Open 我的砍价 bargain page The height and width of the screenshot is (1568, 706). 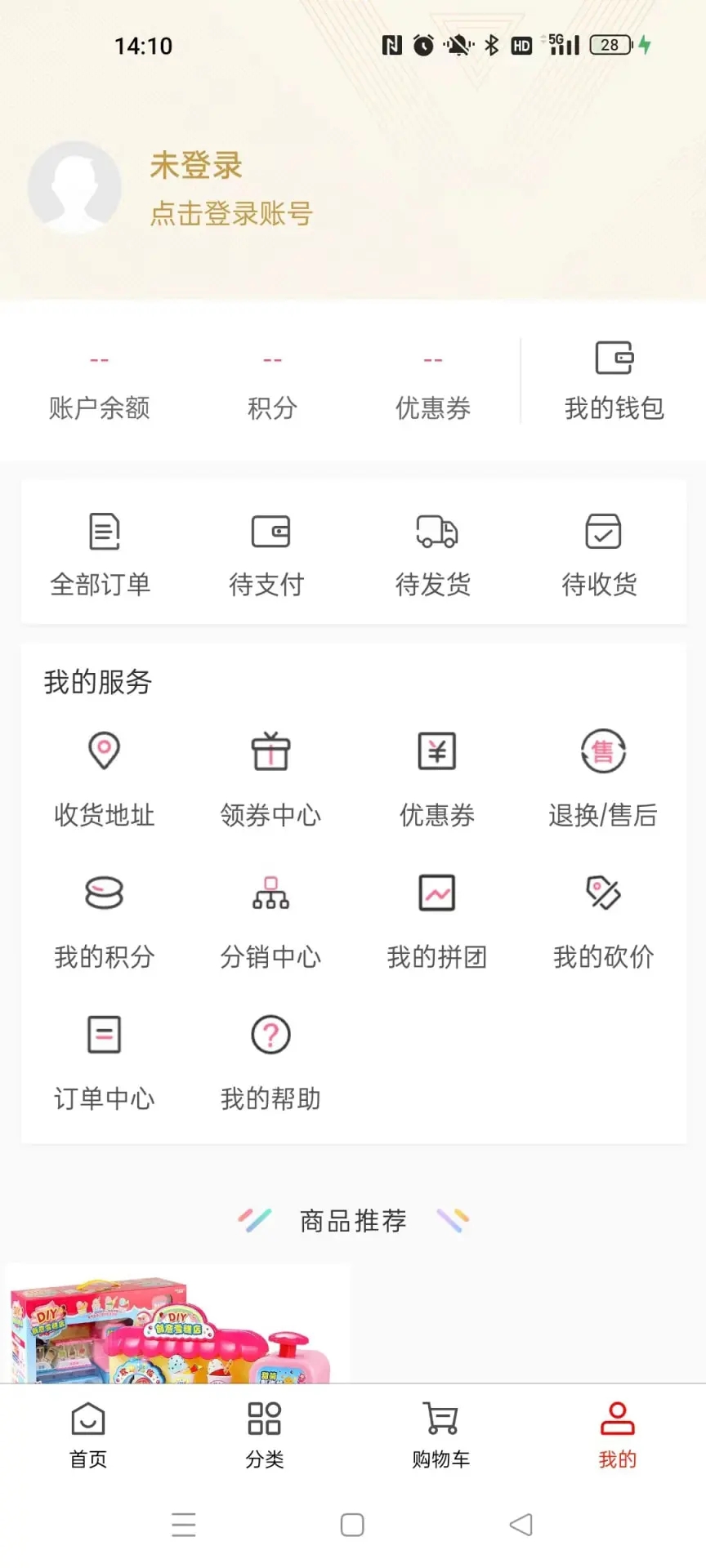click(602, 919)
